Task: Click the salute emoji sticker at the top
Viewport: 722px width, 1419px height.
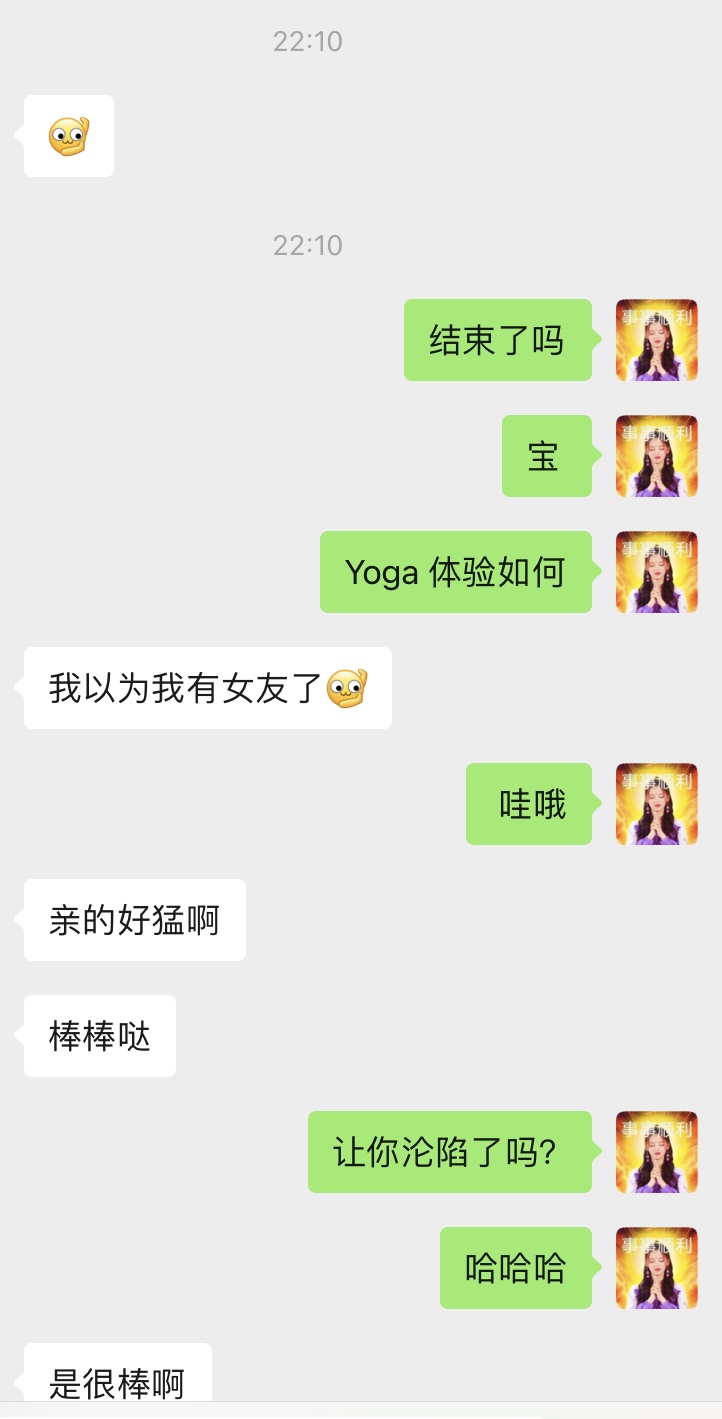Action: 67,135
